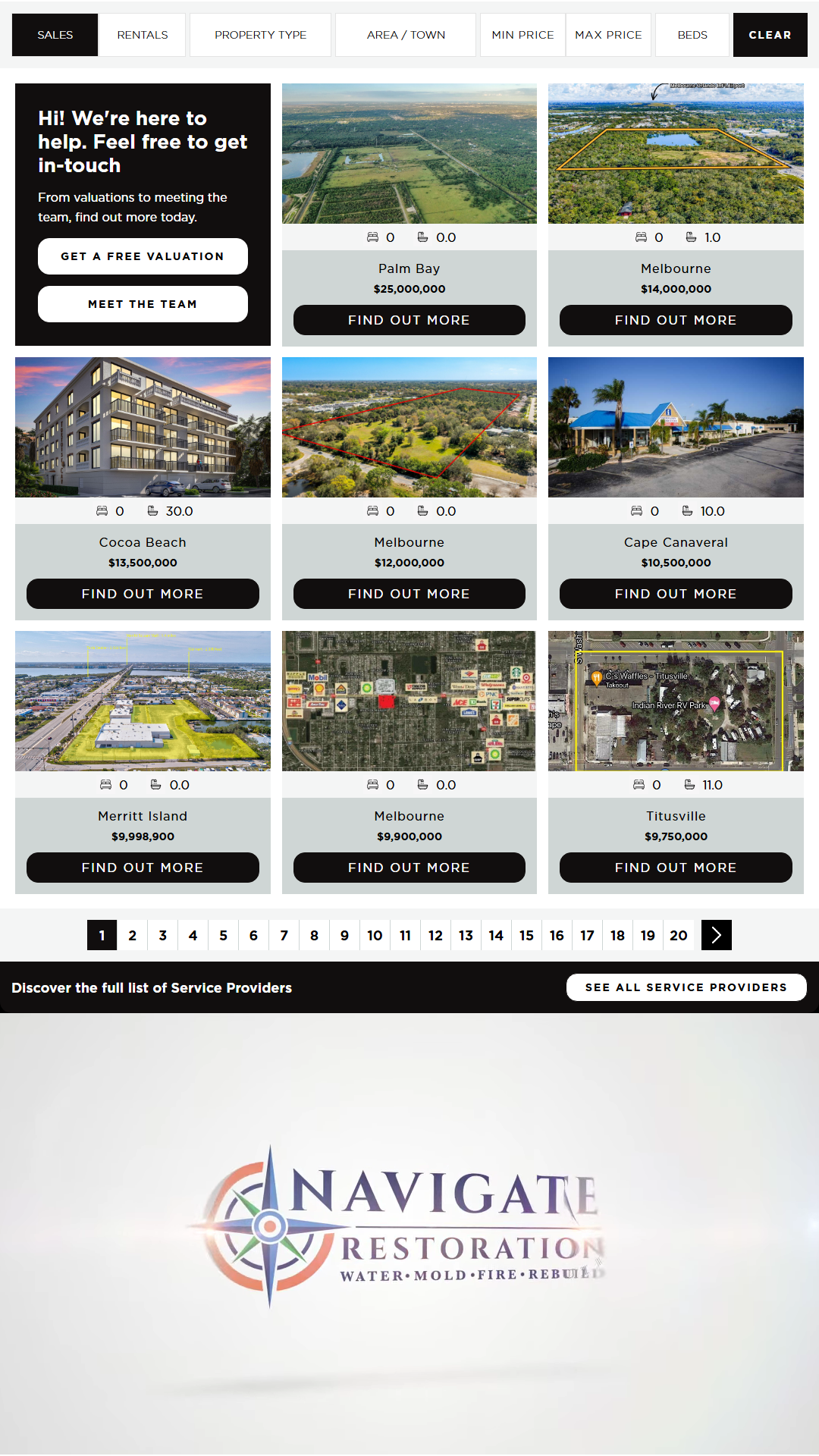The height and width of the screenshot is (1456, 819).
Task: Switch to the Rentals tab
Action: [142, 35]
